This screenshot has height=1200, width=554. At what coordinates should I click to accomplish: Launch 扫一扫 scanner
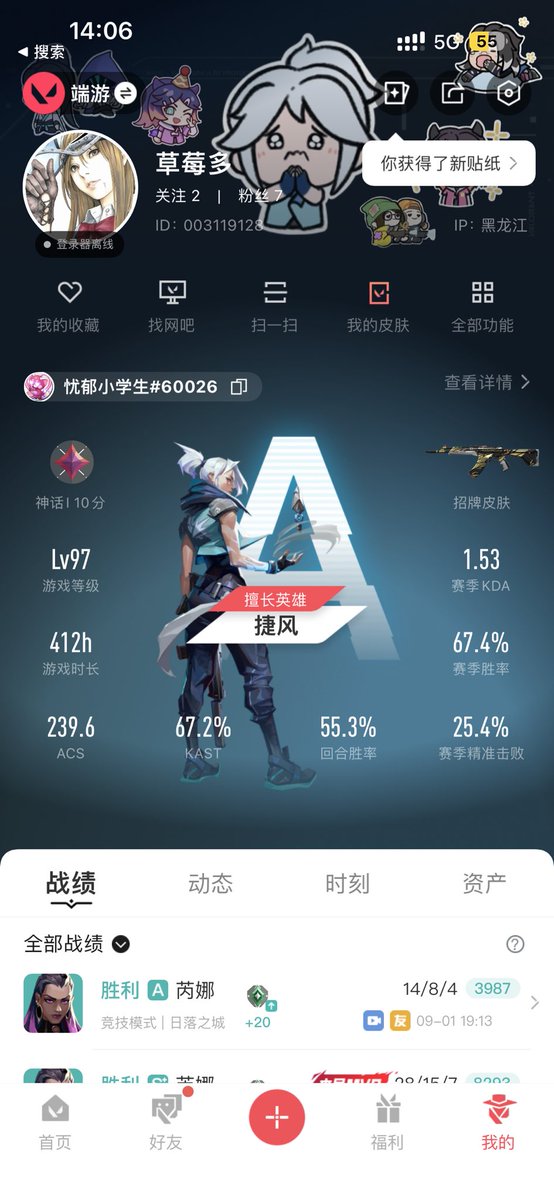point(275,306)
